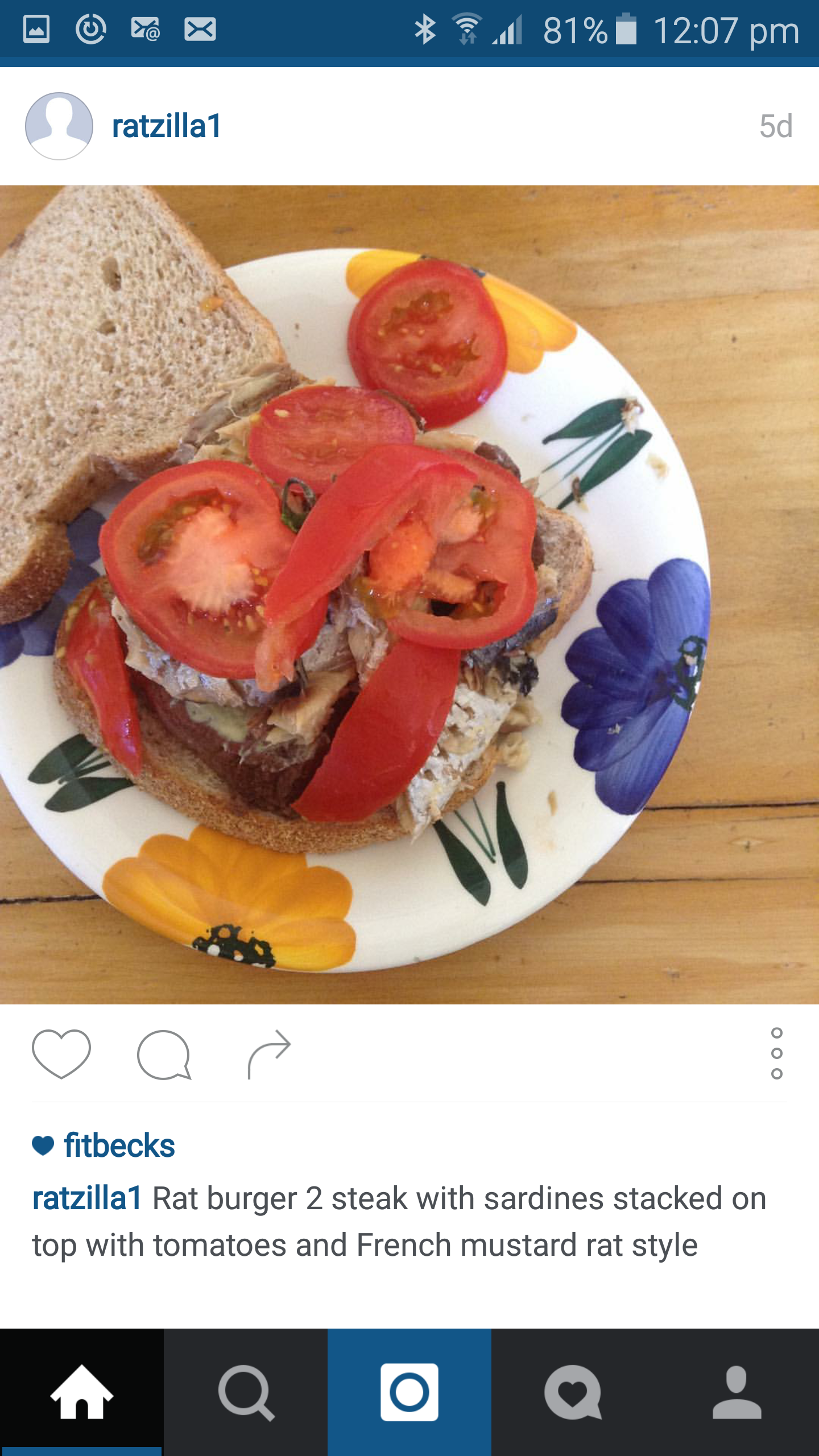Screen dimensions: 819x1456
Task: Like ratzilla1's sandwich post
Action: click(61, 1054)
